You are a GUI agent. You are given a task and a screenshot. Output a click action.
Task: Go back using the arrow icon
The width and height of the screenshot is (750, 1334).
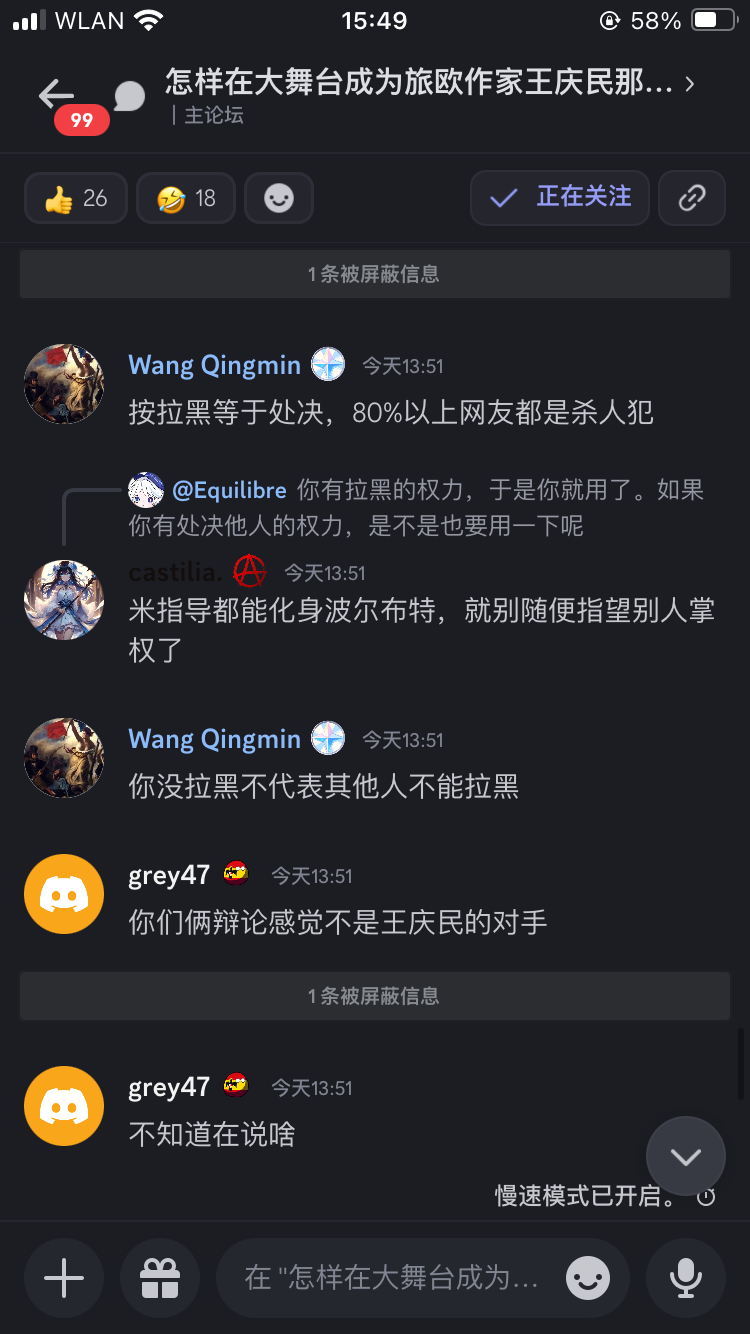pyautogui.click(x=56, y=95)
